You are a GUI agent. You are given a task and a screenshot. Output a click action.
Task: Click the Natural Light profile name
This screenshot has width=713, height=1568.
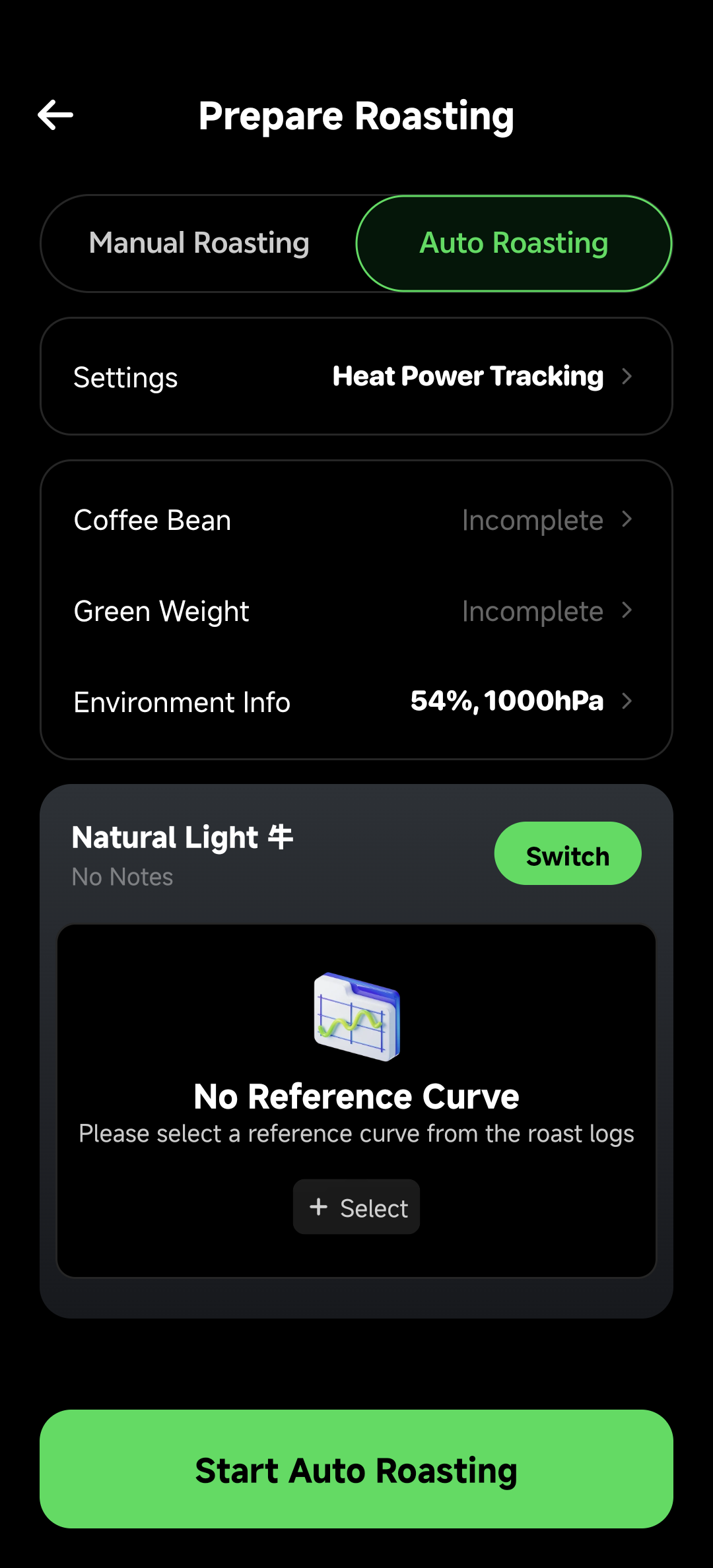click(x=182, y=837)
